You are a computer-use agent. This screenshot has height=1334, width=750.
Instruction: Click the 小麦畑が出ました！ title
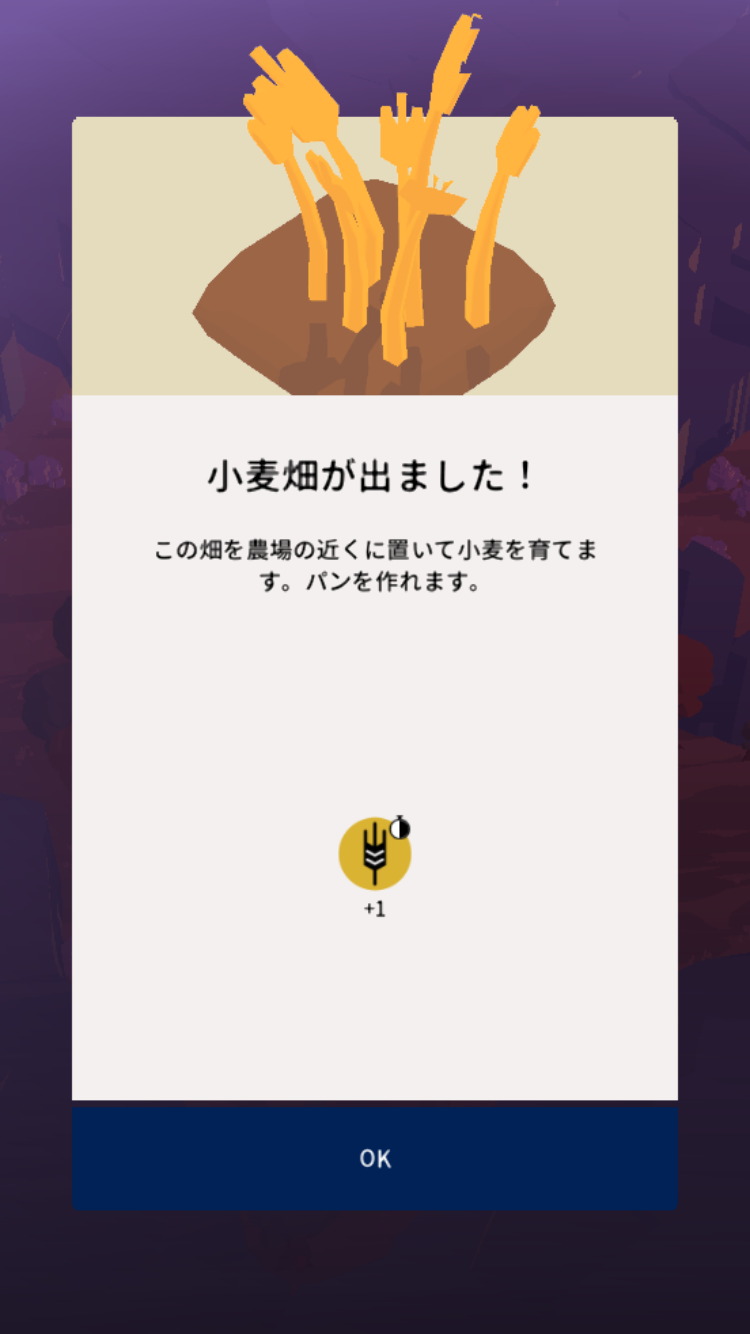[x=375, y=476]
